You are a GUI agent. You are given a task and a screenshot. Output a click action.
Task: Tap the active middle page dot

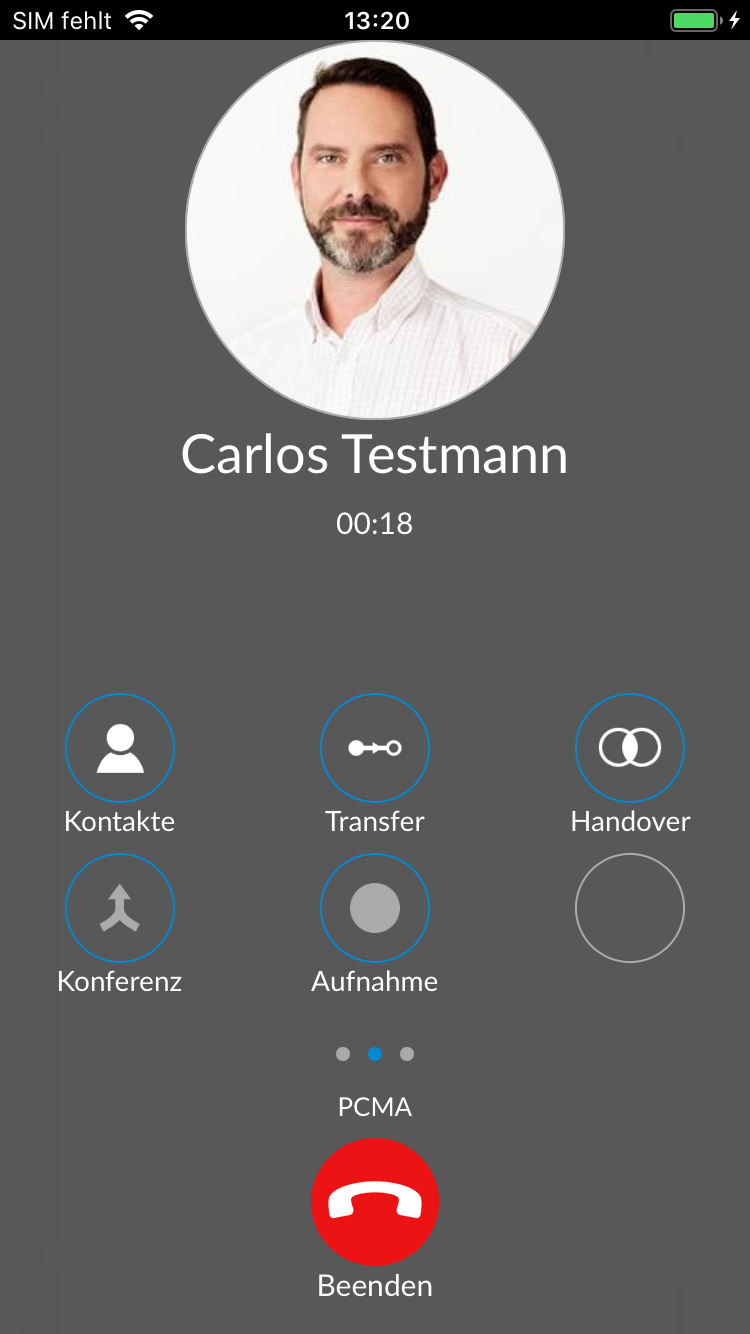[375, 1053]
